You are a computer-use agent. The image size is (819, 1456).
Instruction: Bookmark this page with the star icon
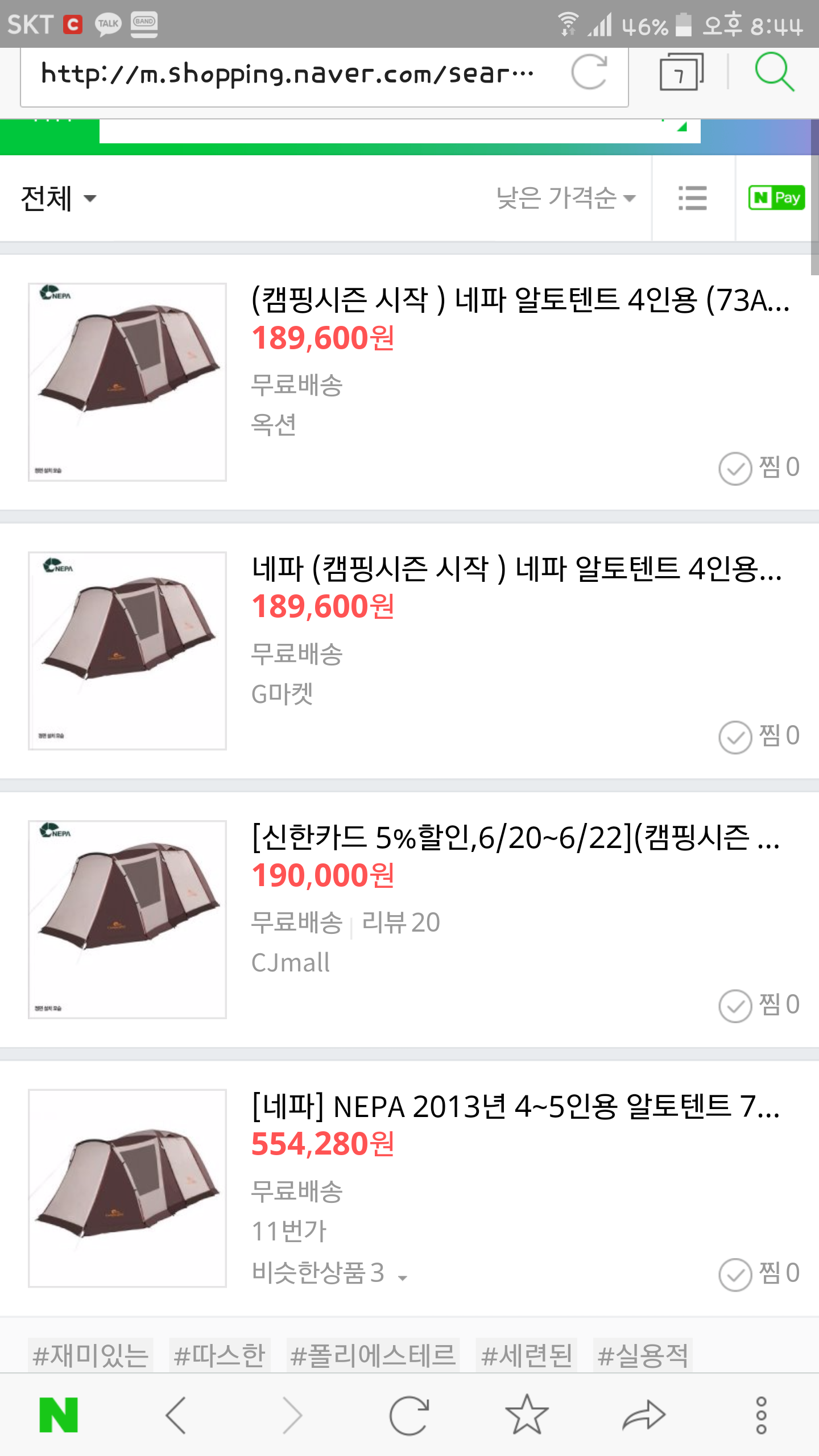click(x=526, y=1415)
